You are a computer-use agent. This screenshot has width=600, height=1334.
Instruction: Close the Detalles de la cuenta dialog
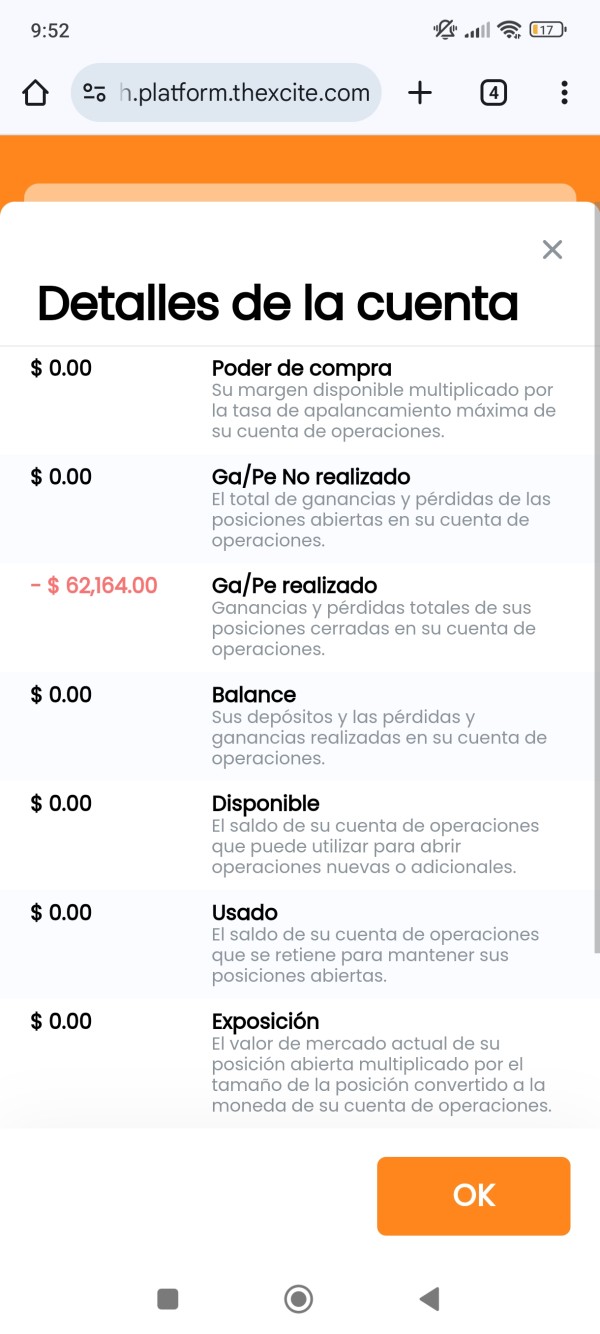[x=552, y=249]
